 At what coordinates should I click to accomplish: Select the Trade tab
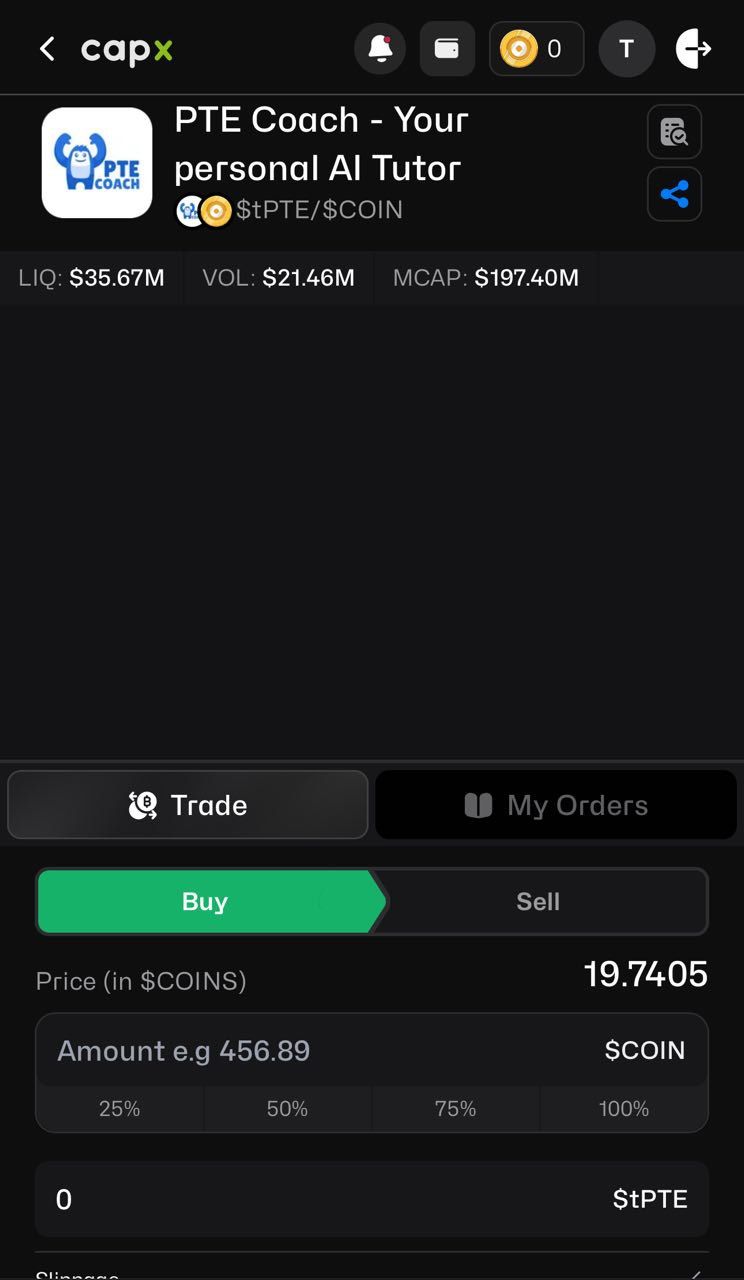tap(188, 804)
